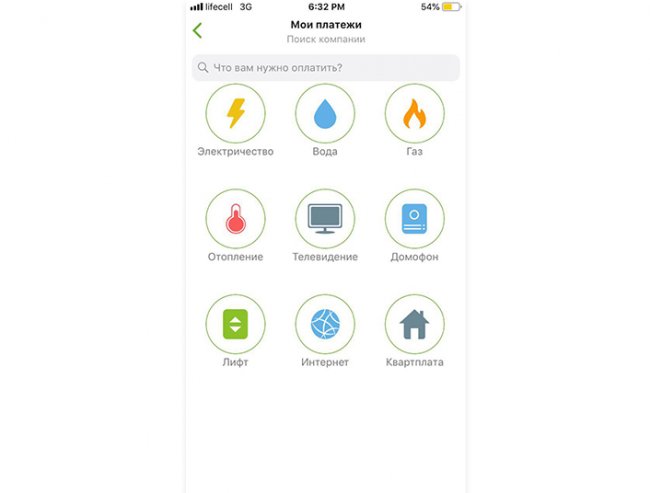Select the Вода category
Viewport: 650px width, 493px height.
tap(325, 114)
